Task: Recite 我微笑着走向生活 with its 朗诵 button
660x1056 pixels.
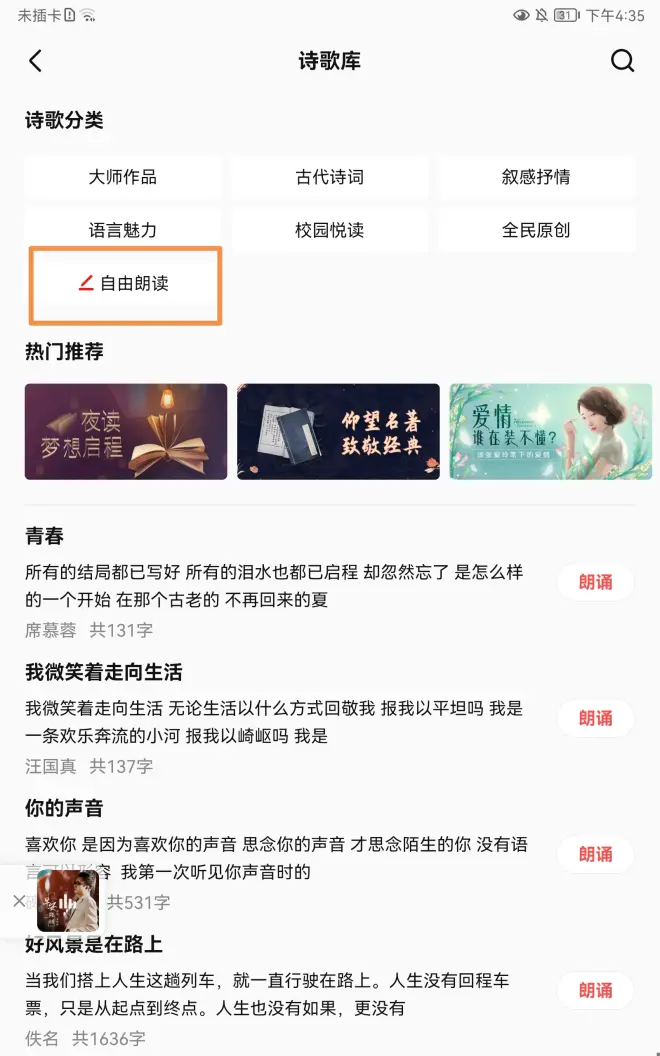Action: click(595, 718)
